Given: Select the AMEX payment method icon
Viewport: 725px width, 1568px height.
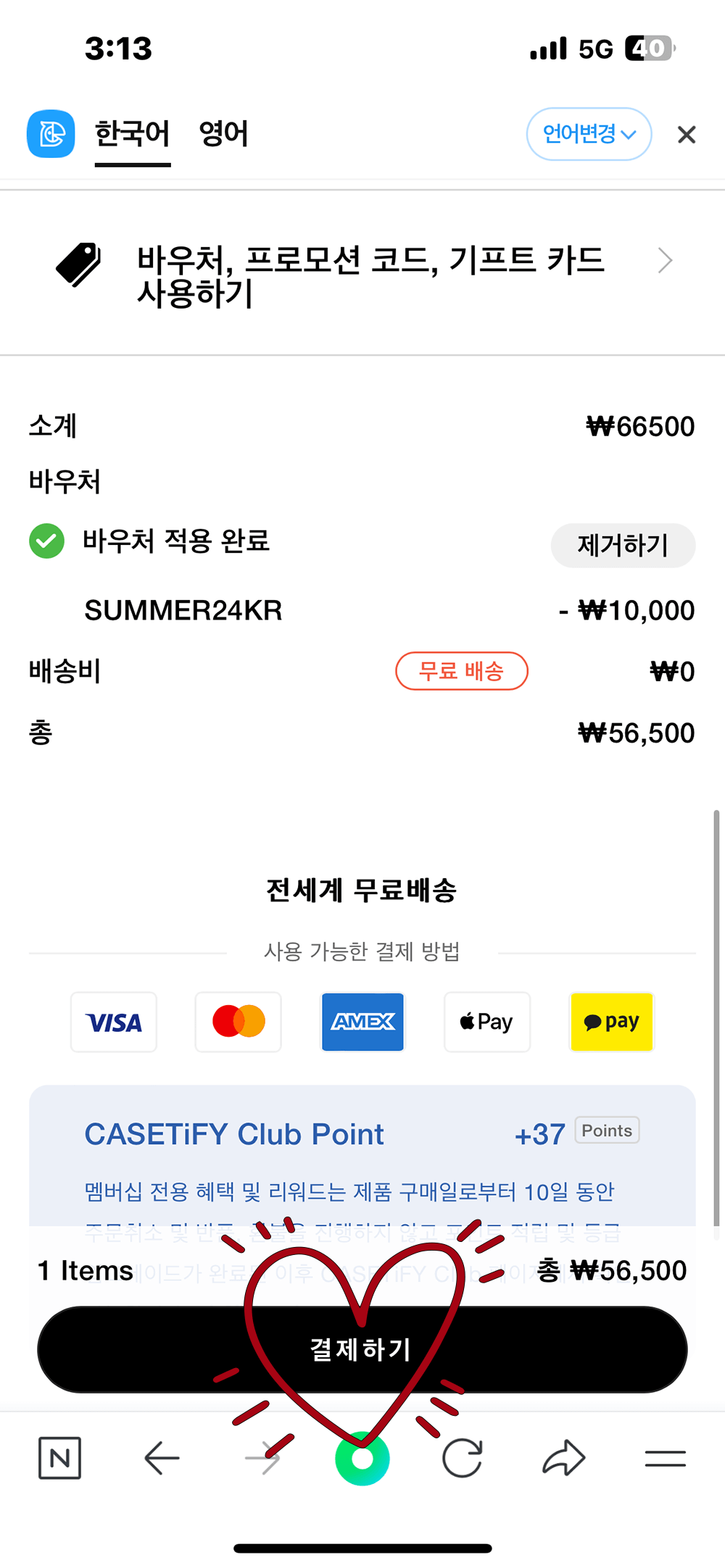Looking at the screenshot, I should click(x=362, y=1022).
